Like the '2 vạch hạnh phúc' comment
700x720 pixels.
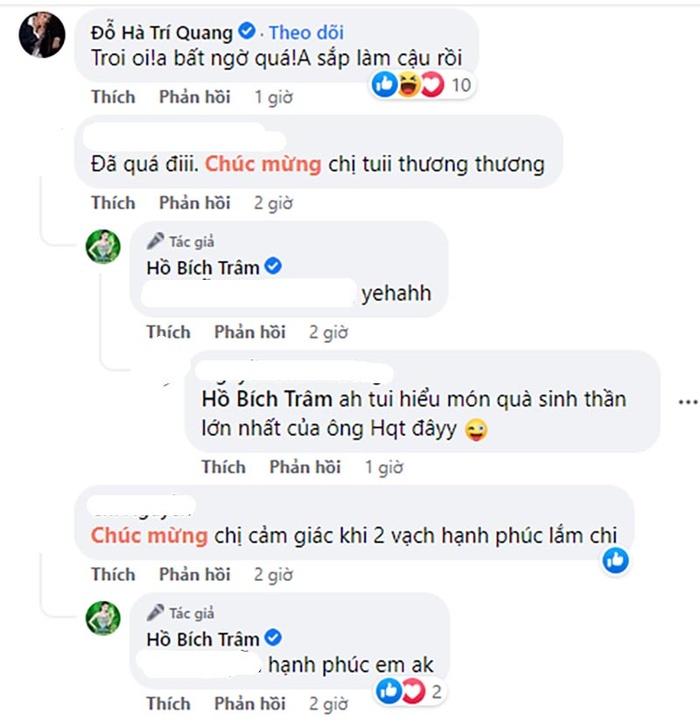pos(113,575)
